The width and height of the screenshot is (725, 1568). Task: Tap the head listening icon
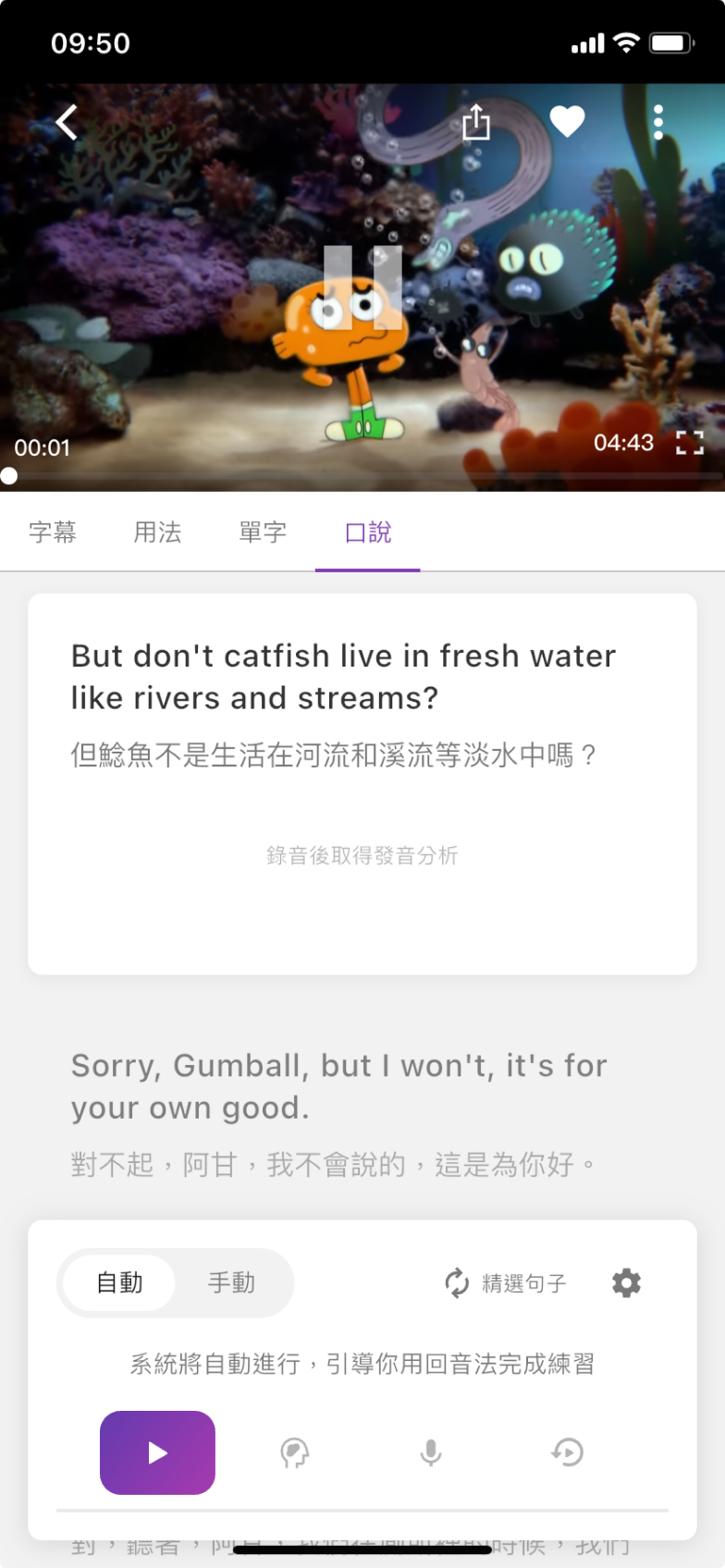tap(294, 1452)
